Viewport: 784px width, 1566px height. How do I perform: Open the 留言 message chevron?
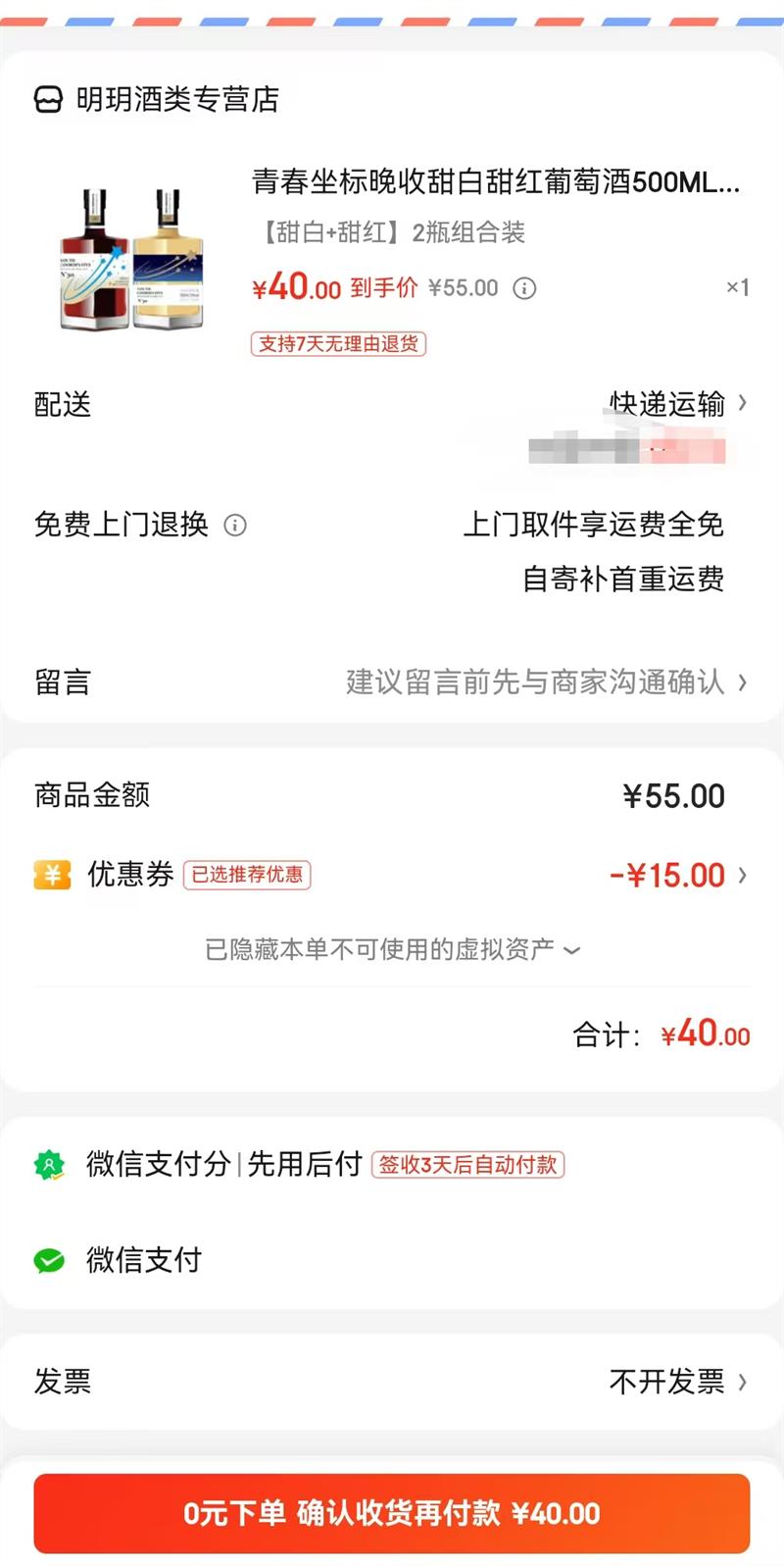point(745,683)
